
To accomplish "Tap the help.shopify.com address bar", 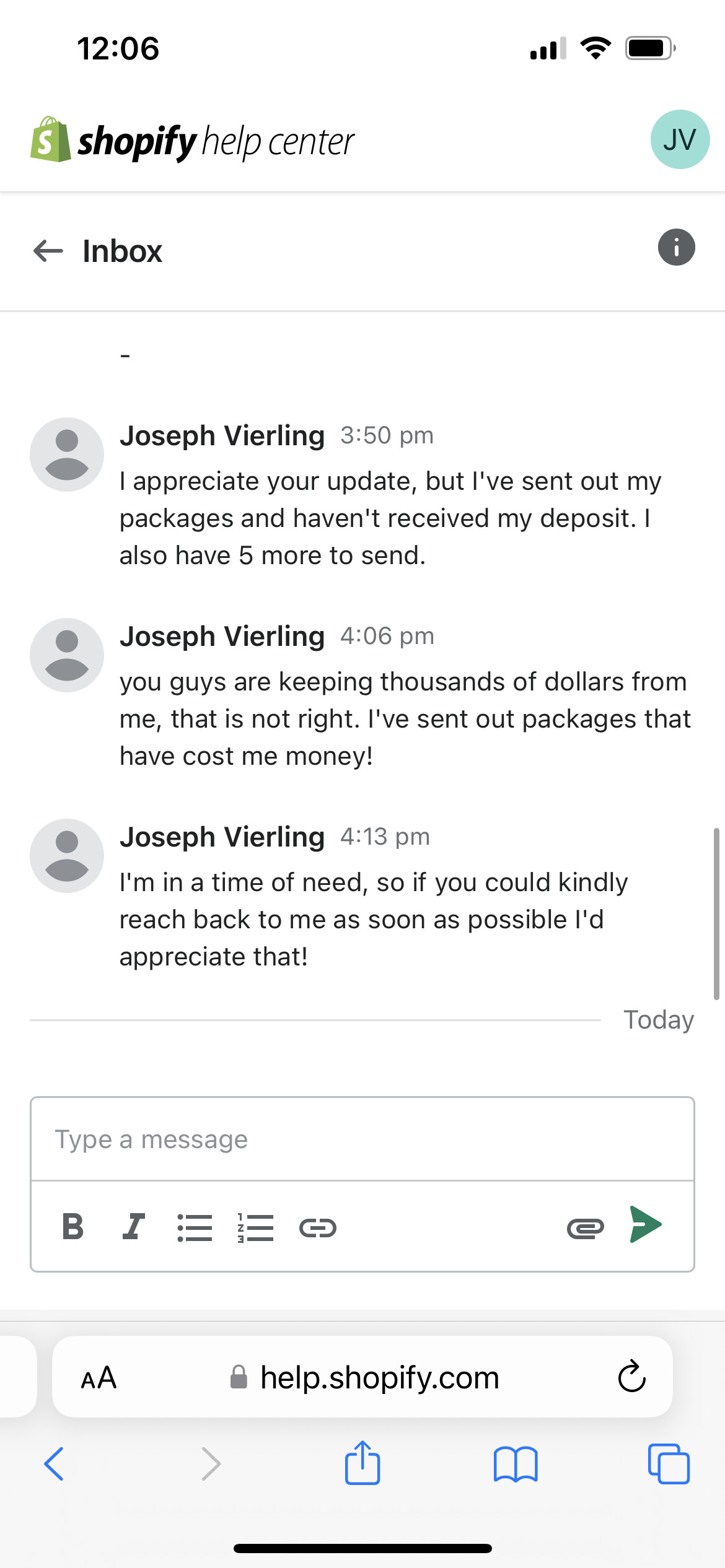I will tap(378, 1378).
